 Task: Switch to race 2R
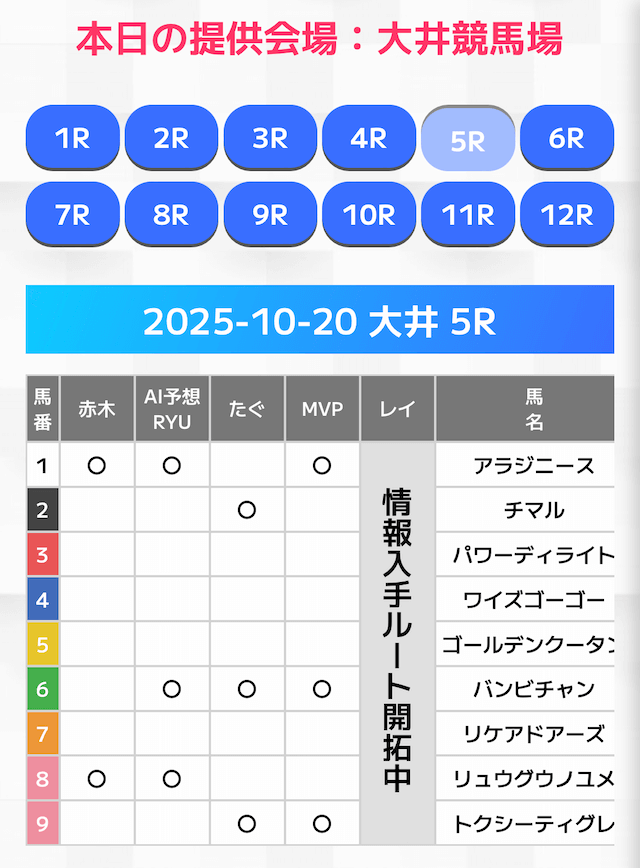coord(171,138)
